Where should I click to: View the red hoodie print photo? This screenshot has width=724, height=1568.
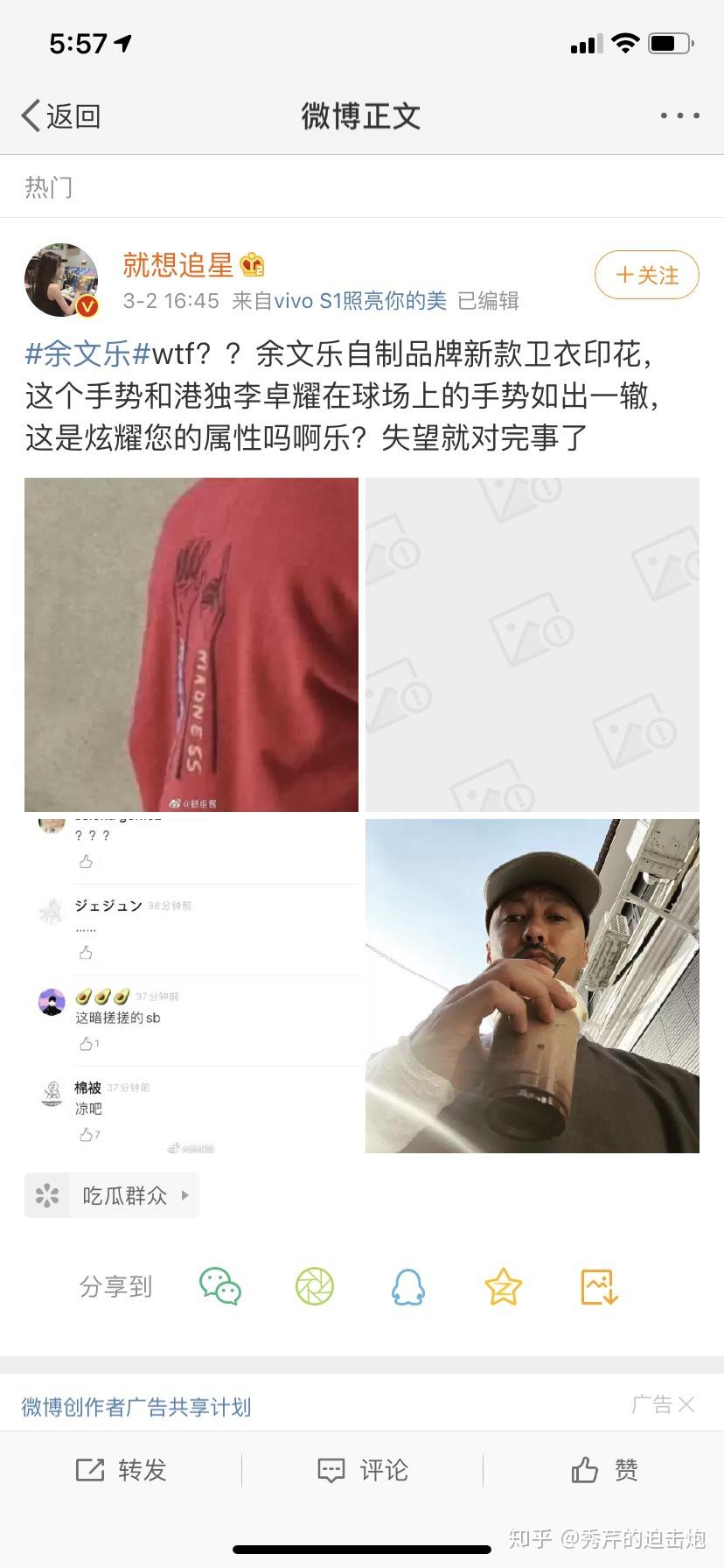(191, 645)
